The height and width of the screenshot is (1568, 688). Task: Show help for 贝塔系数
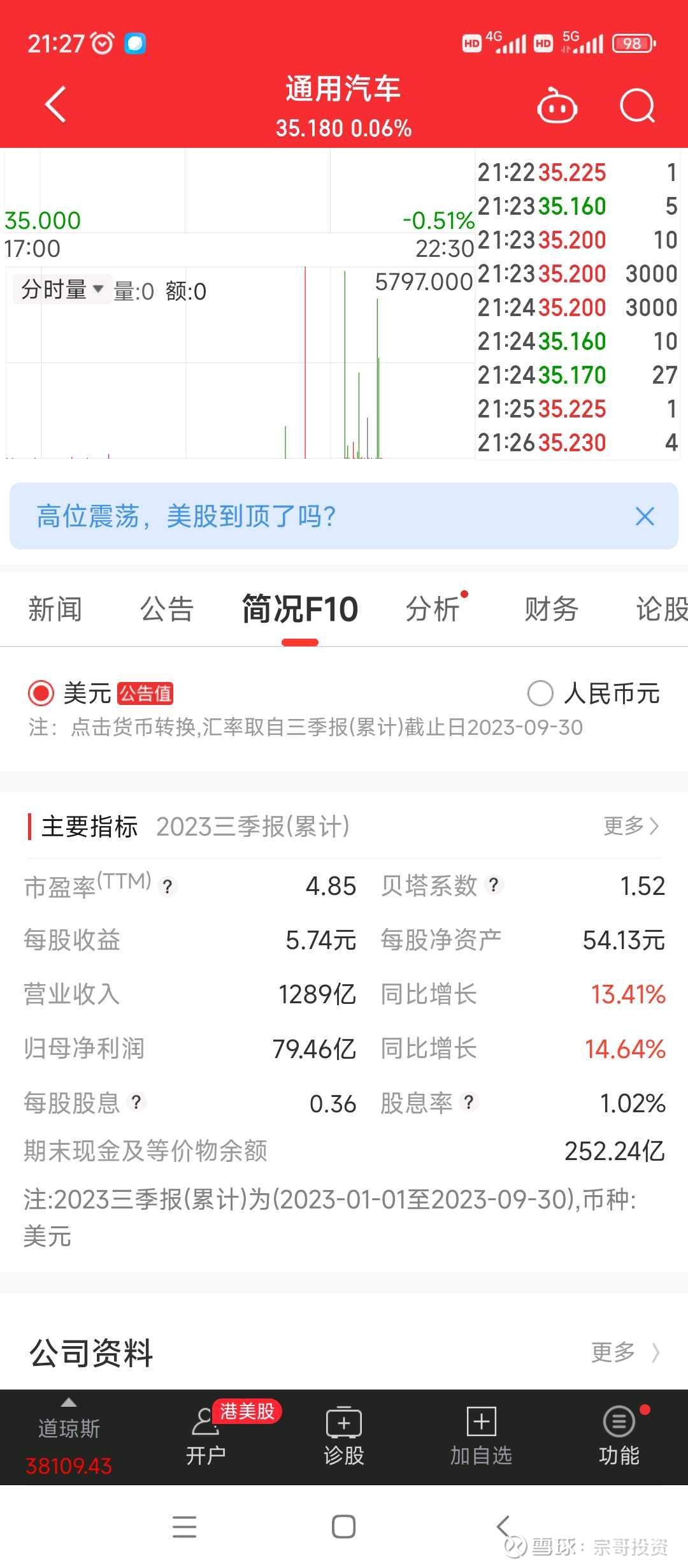click(x=494, y=885)
